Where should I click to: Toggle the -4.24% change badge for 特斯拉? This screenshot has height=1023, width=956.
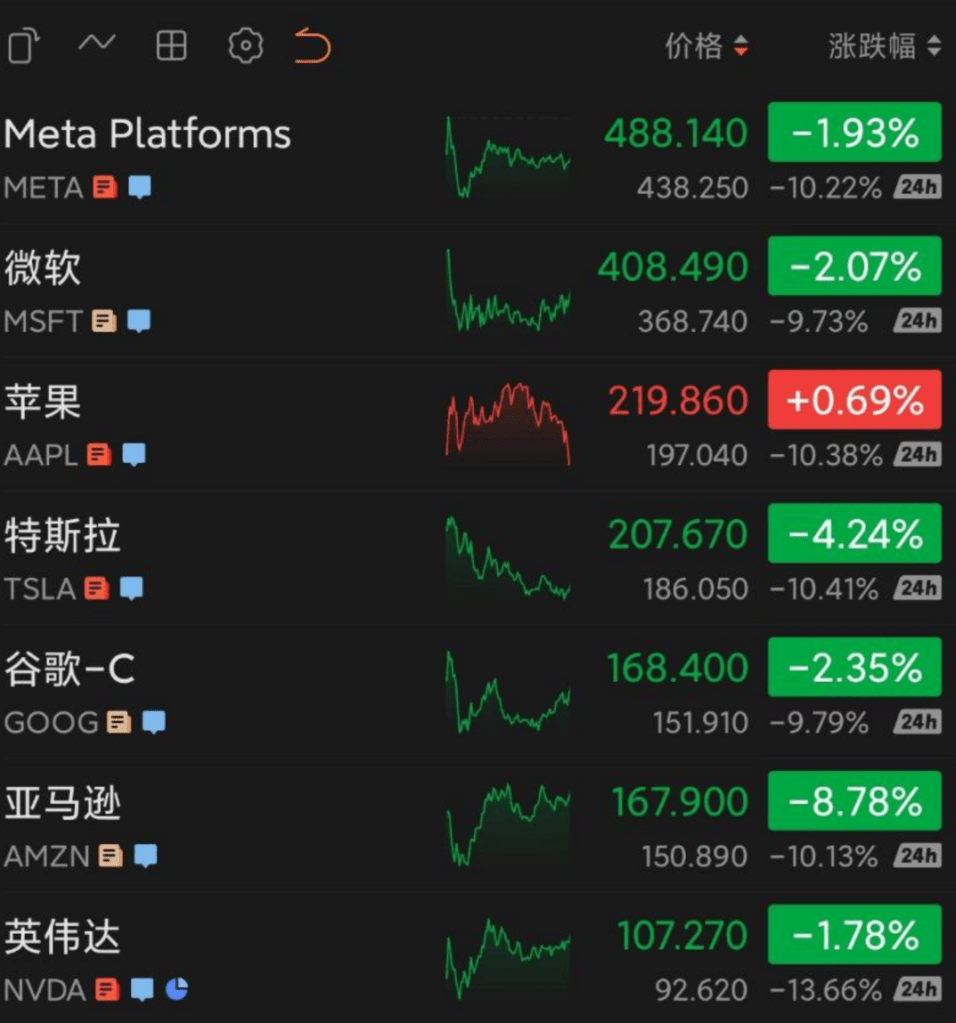point(854,534)
